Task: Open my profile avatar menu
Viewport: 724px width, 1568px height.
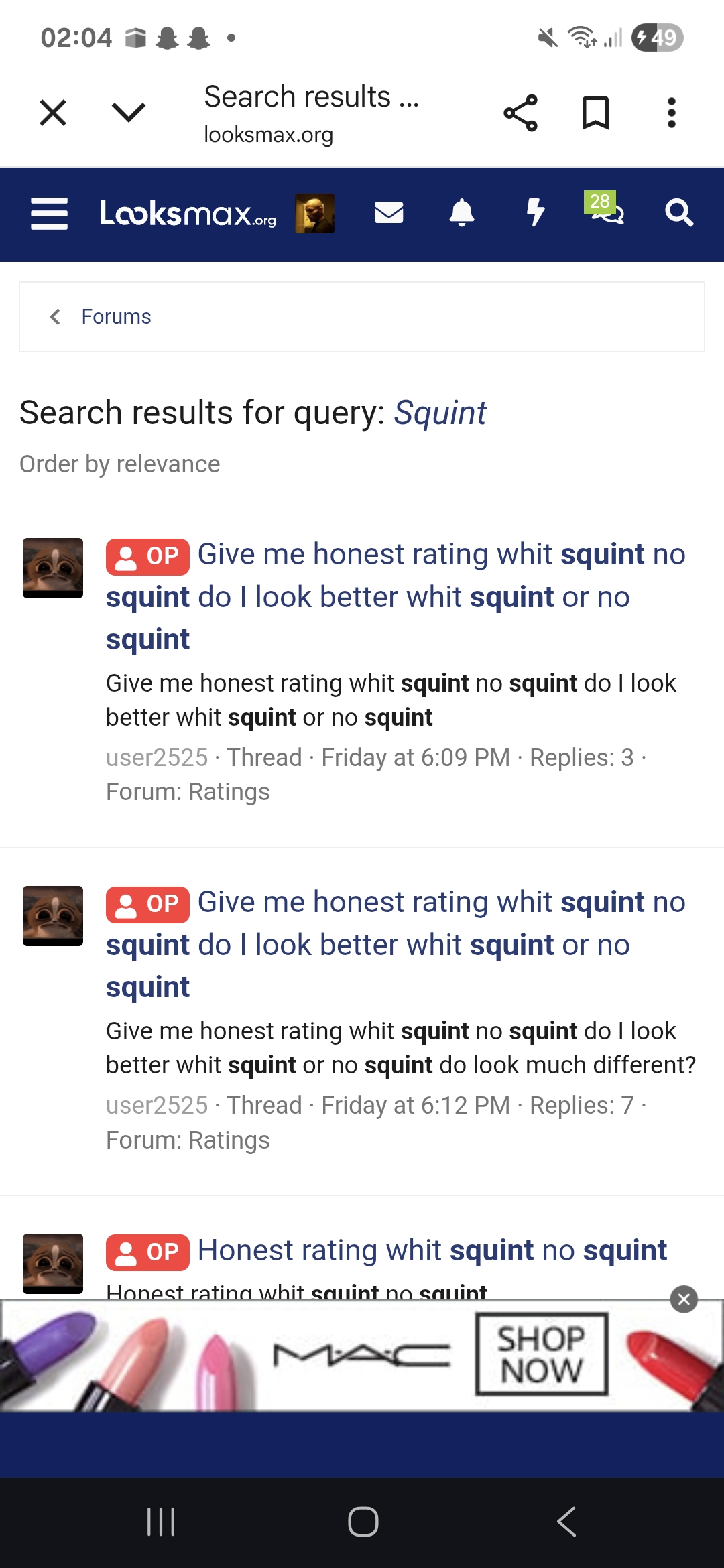Action: (315, 214)
